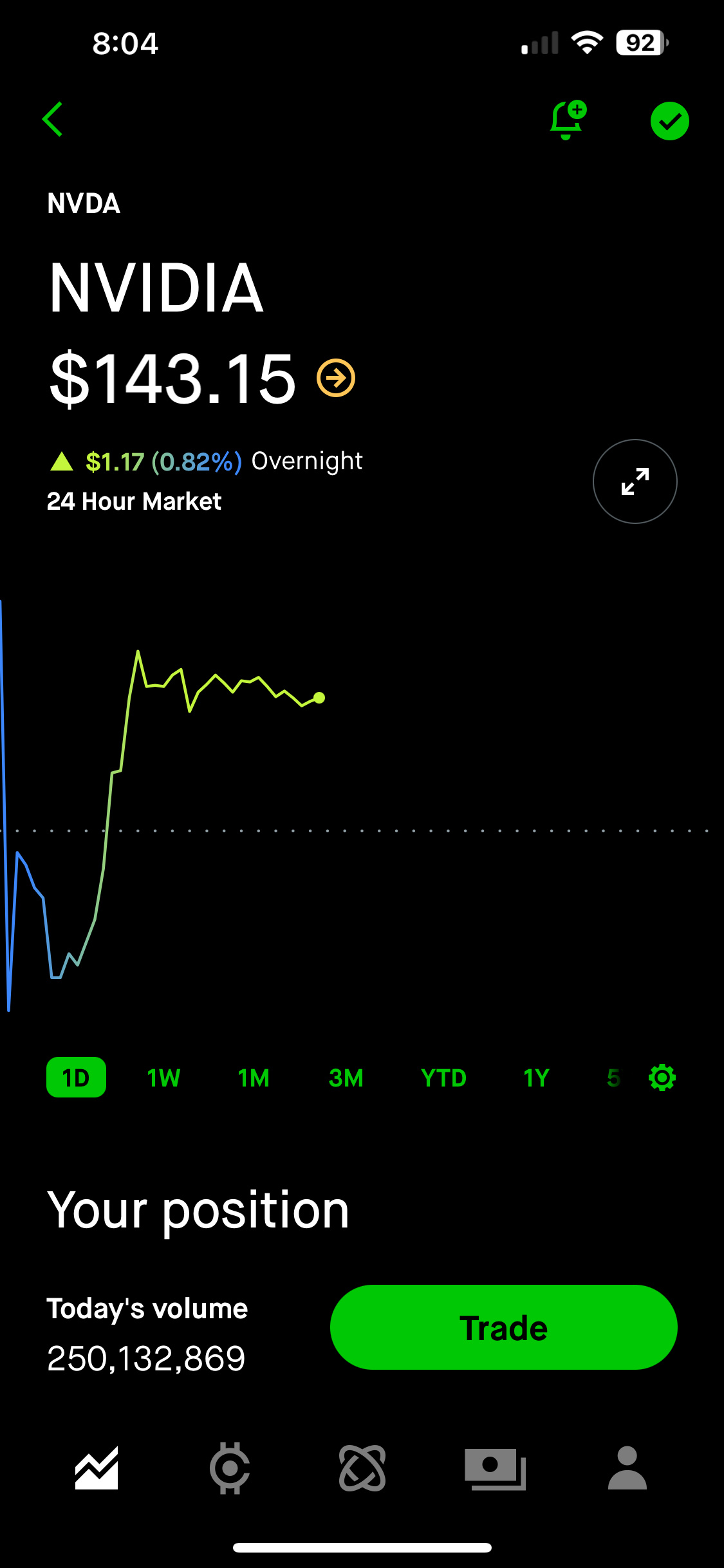Expand the chart to fullscreen
This screenshot has height=1568, width=724.
click(x=635, y=481)
